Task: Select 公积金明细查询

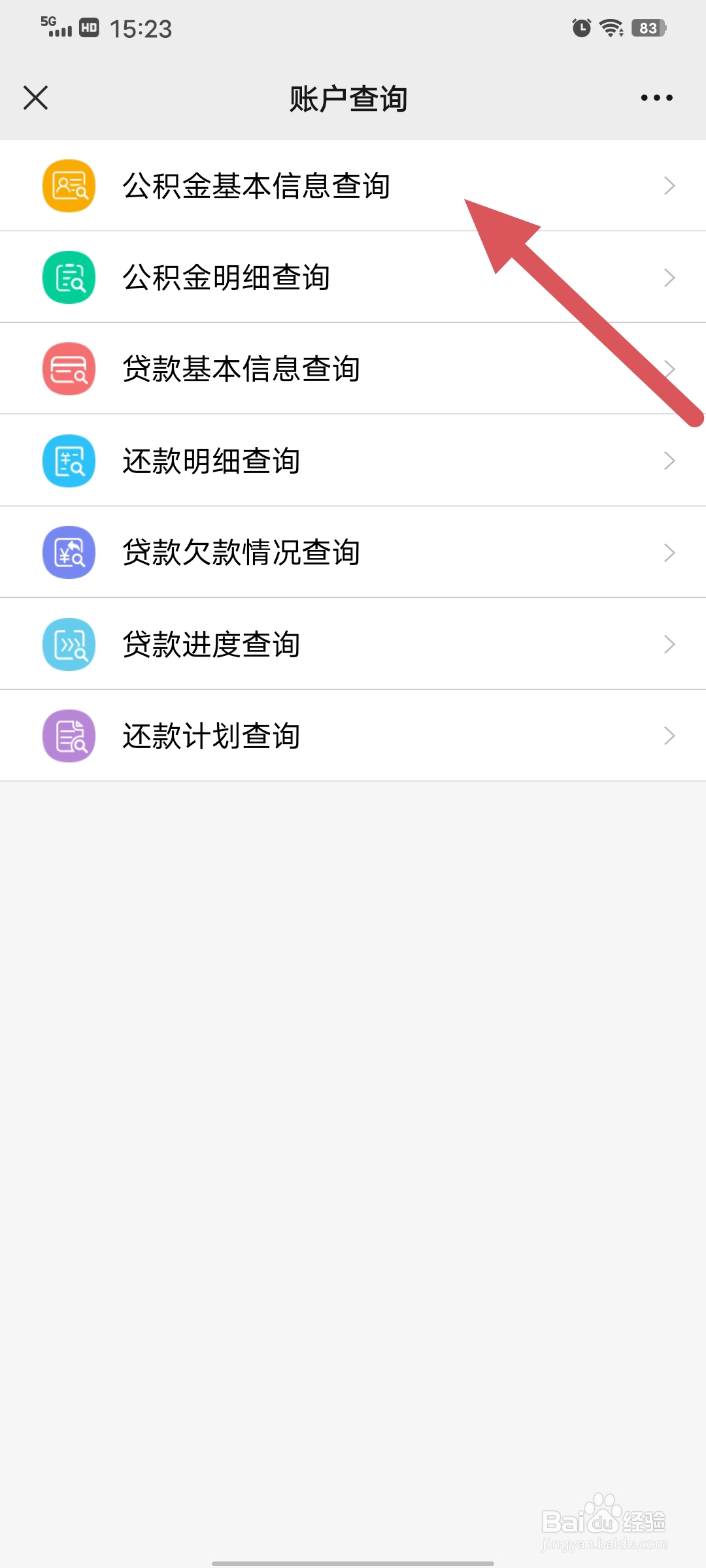Action: (x=226, y=277)
